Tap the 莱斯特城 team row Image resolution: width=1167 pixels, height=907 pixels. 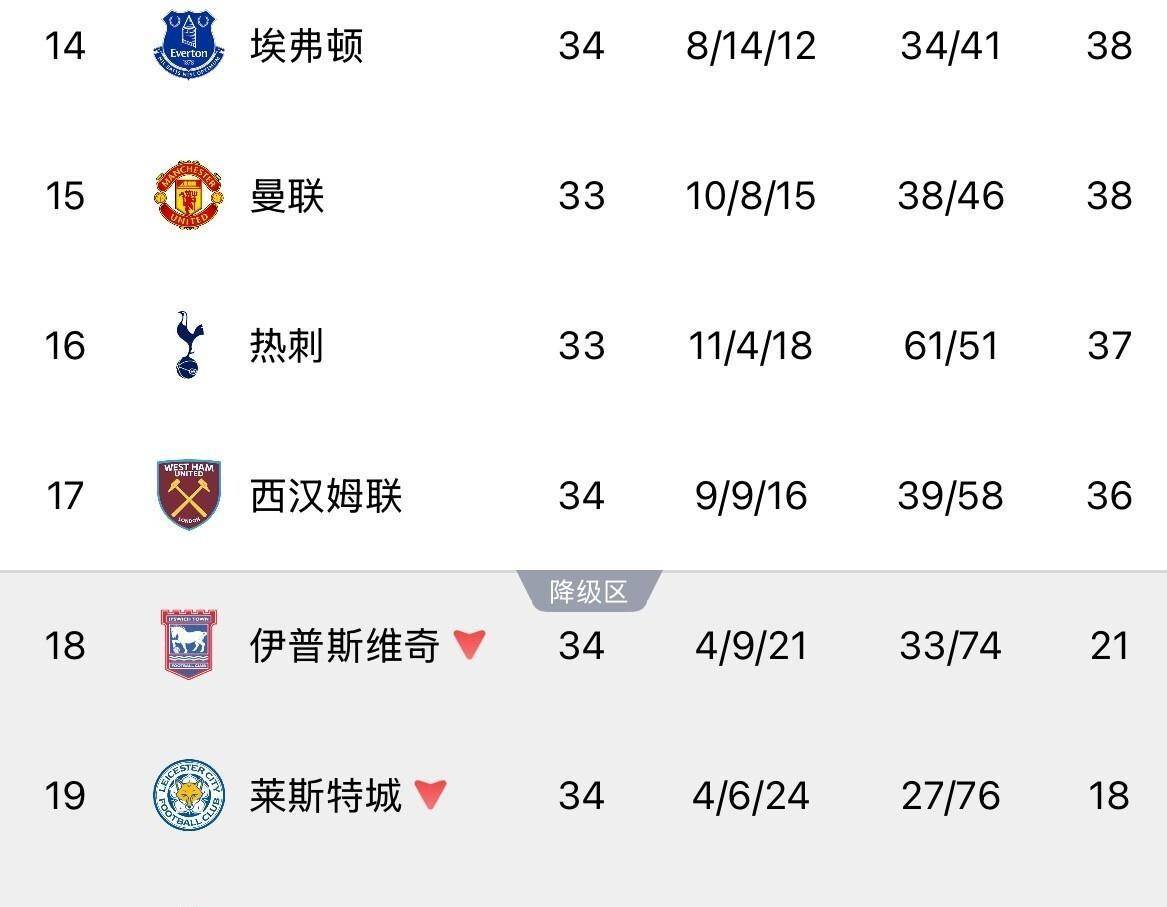[x=326, y=796]
